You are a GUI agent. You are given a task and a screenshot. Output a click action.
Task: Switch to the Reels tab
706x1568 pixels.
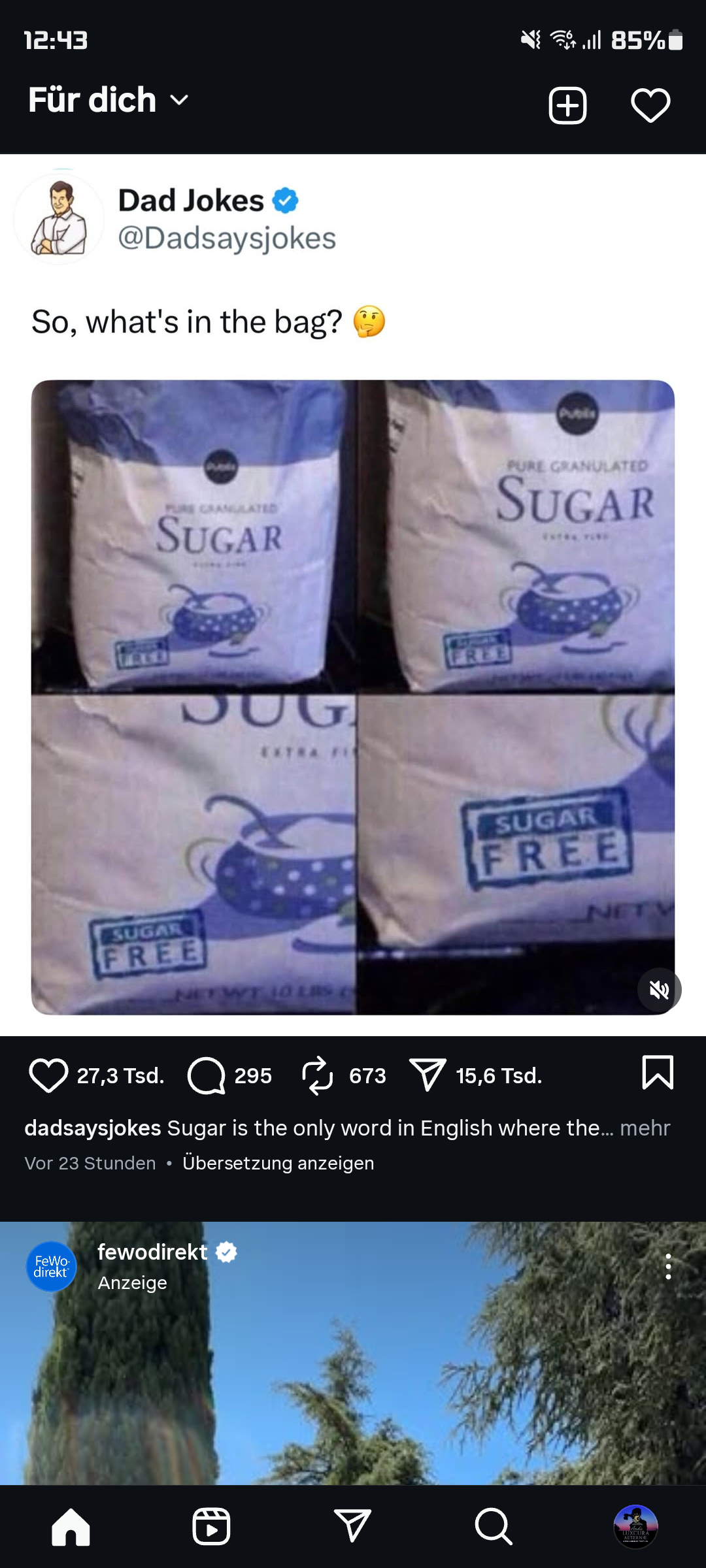[211, 1527]
